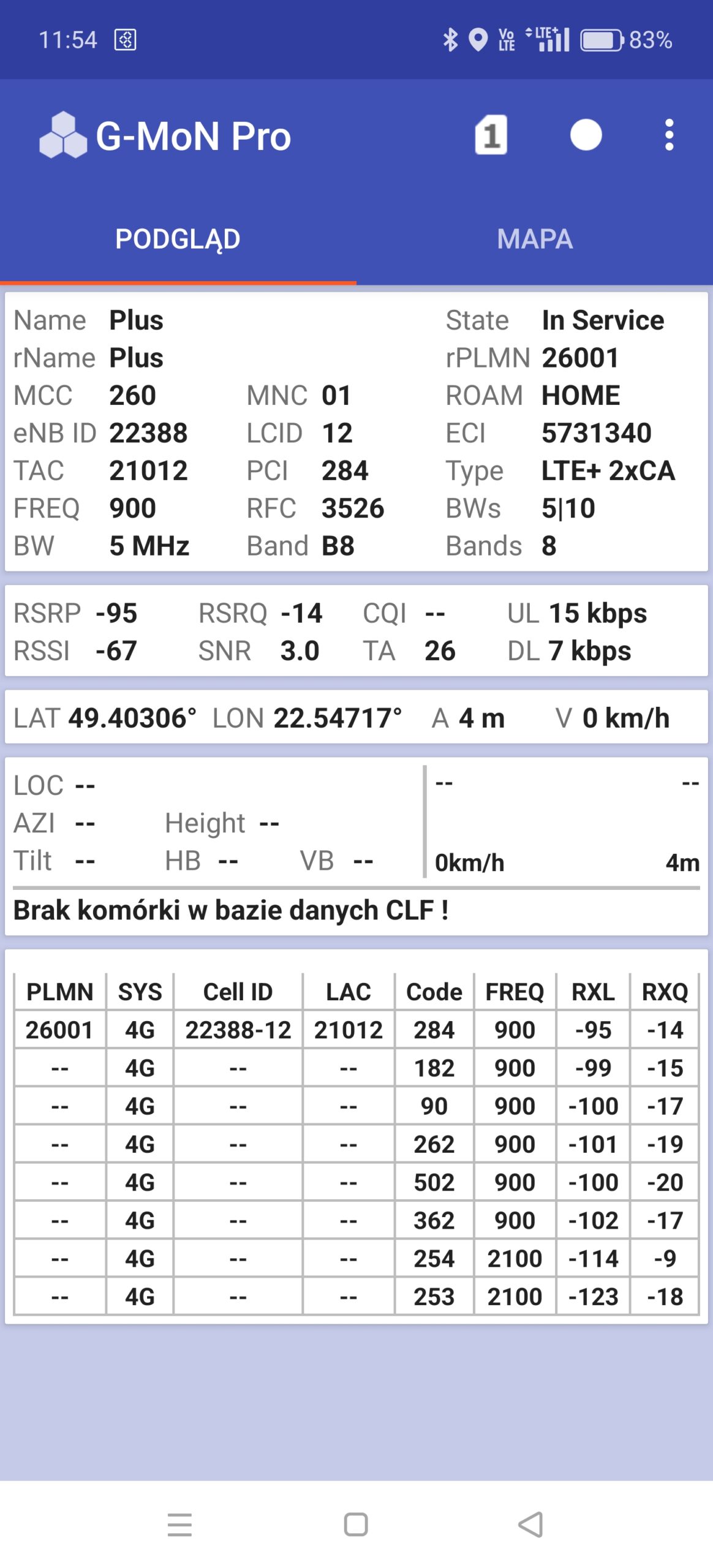Switch to the MAPA tab
Image resolution: width=713 pixels, height=1568 pixels.
pyautogui.click(x=535, y=239)
